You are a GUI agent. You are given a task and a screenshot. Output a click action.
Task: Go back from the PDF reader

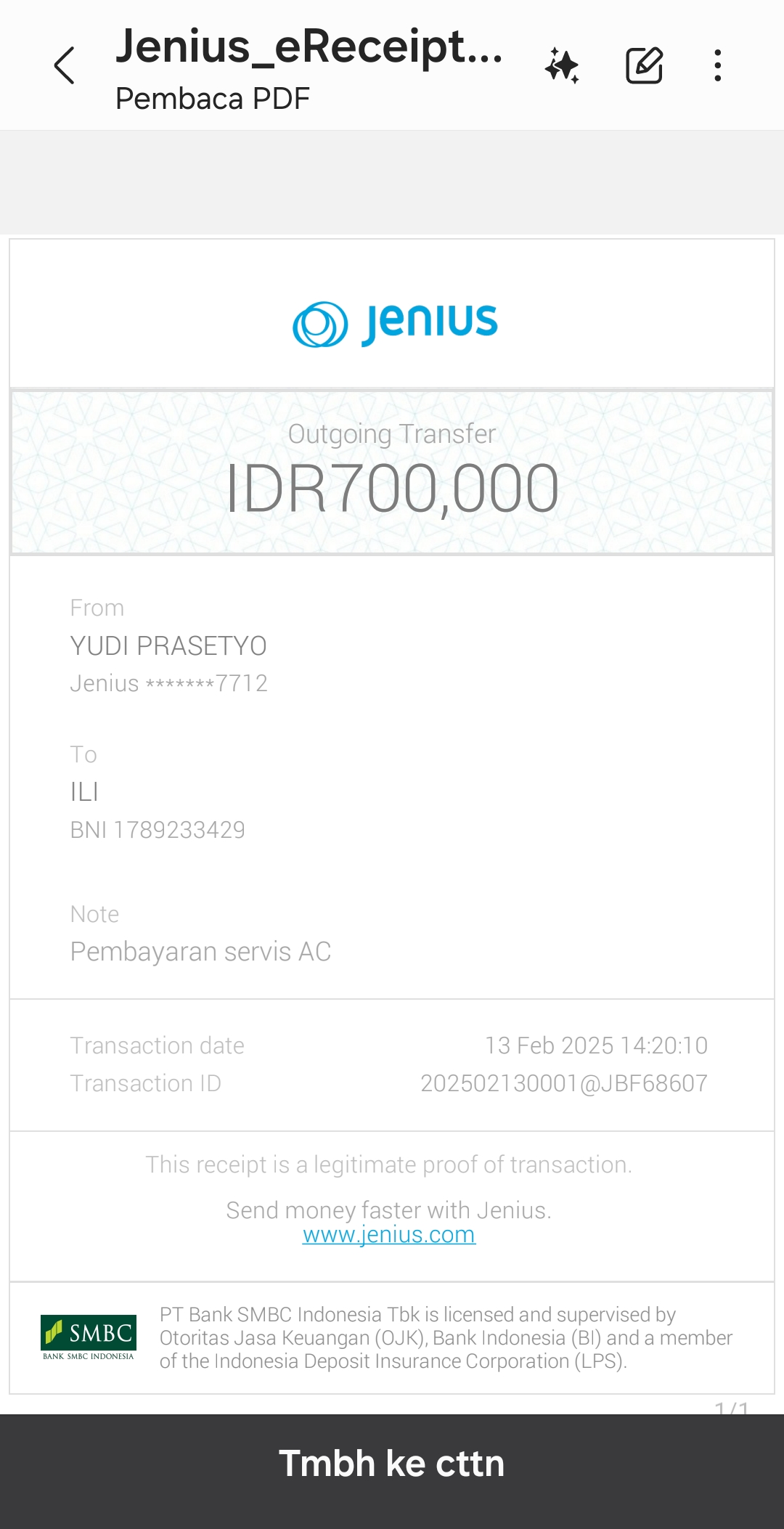click(x=65, y=65)
